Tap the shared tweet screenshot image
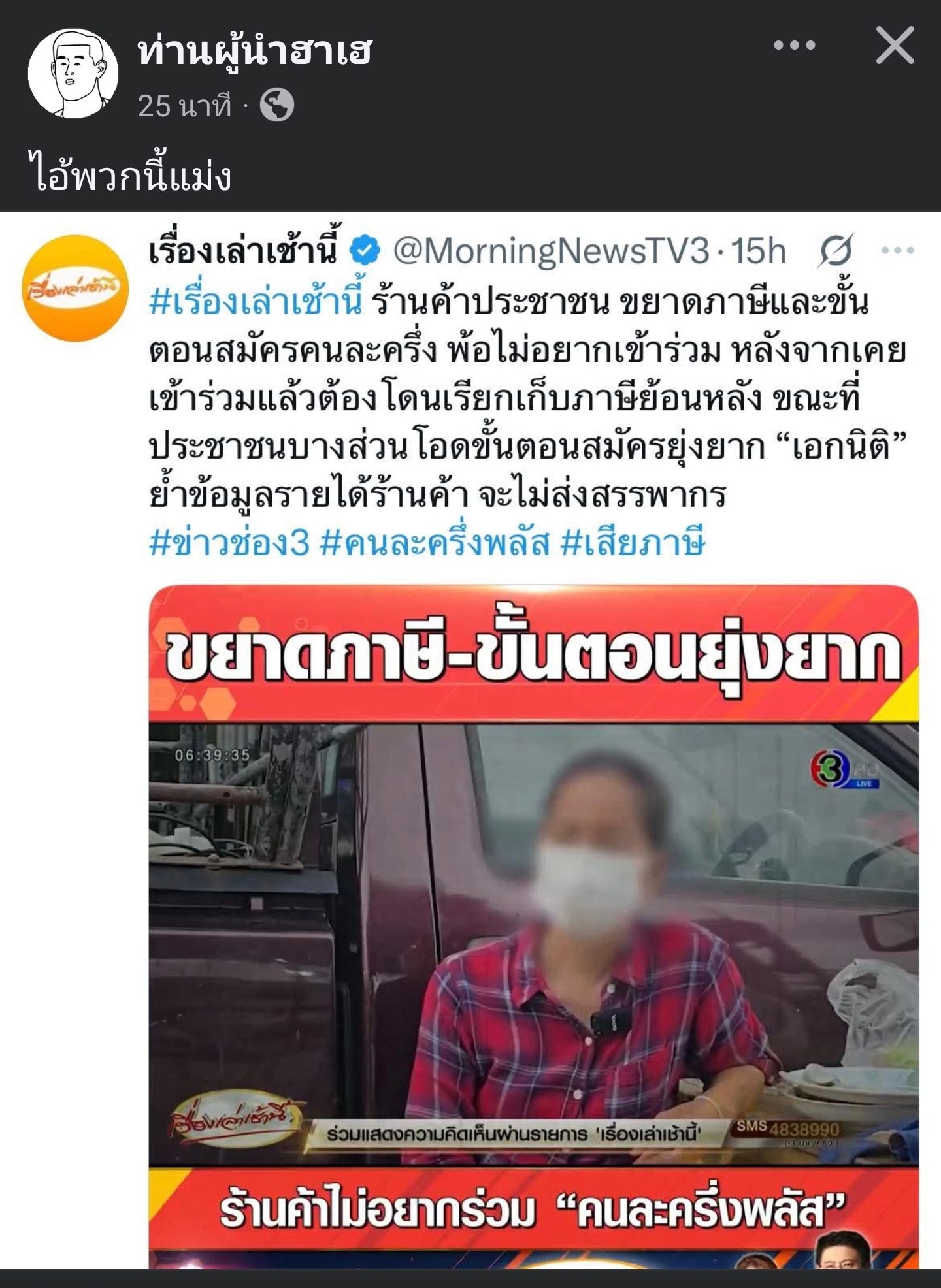This screenshot has width=941, height=1288. pyautogui.click(x=470, y=738)
